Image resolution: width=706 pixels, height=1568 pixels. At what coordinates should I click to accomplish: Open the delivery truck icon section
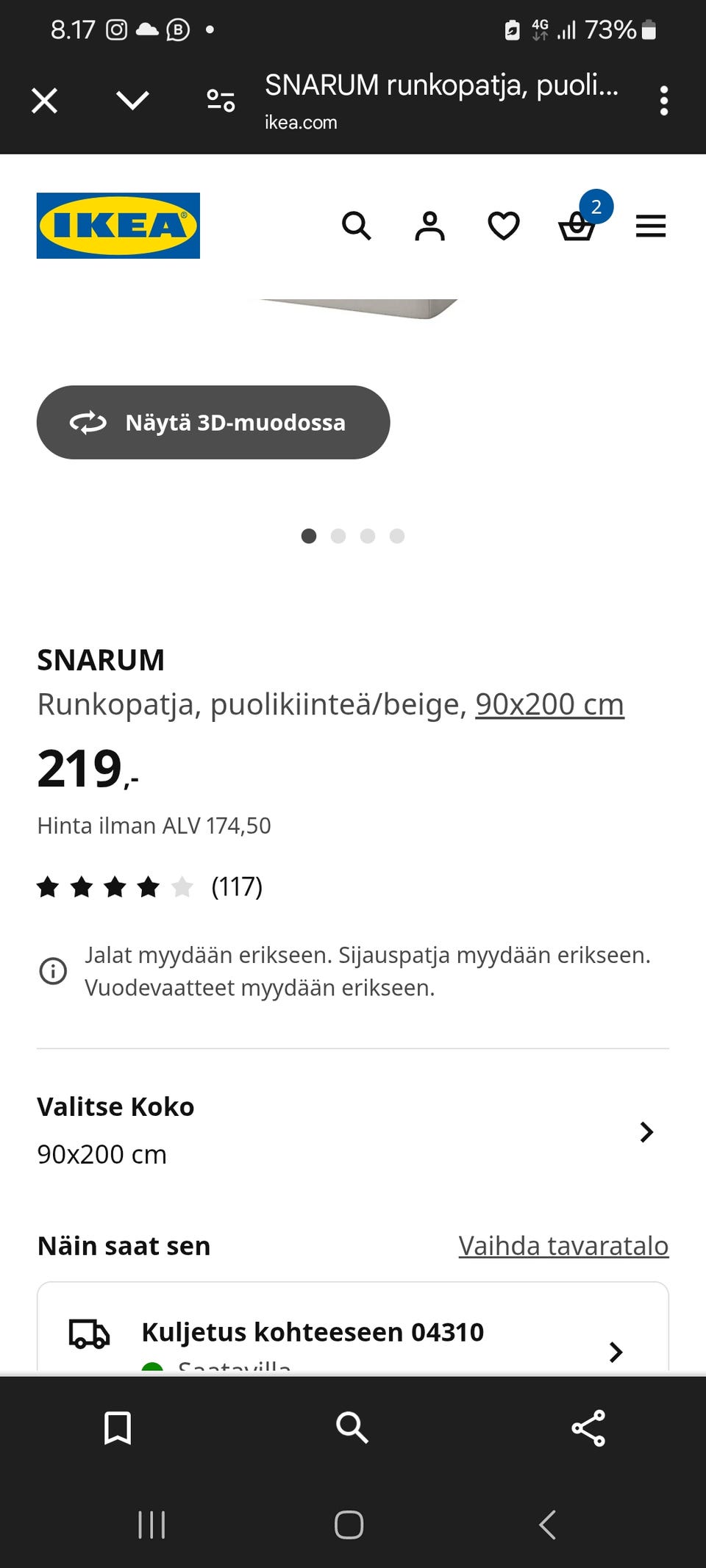[x=88, y=1333]
